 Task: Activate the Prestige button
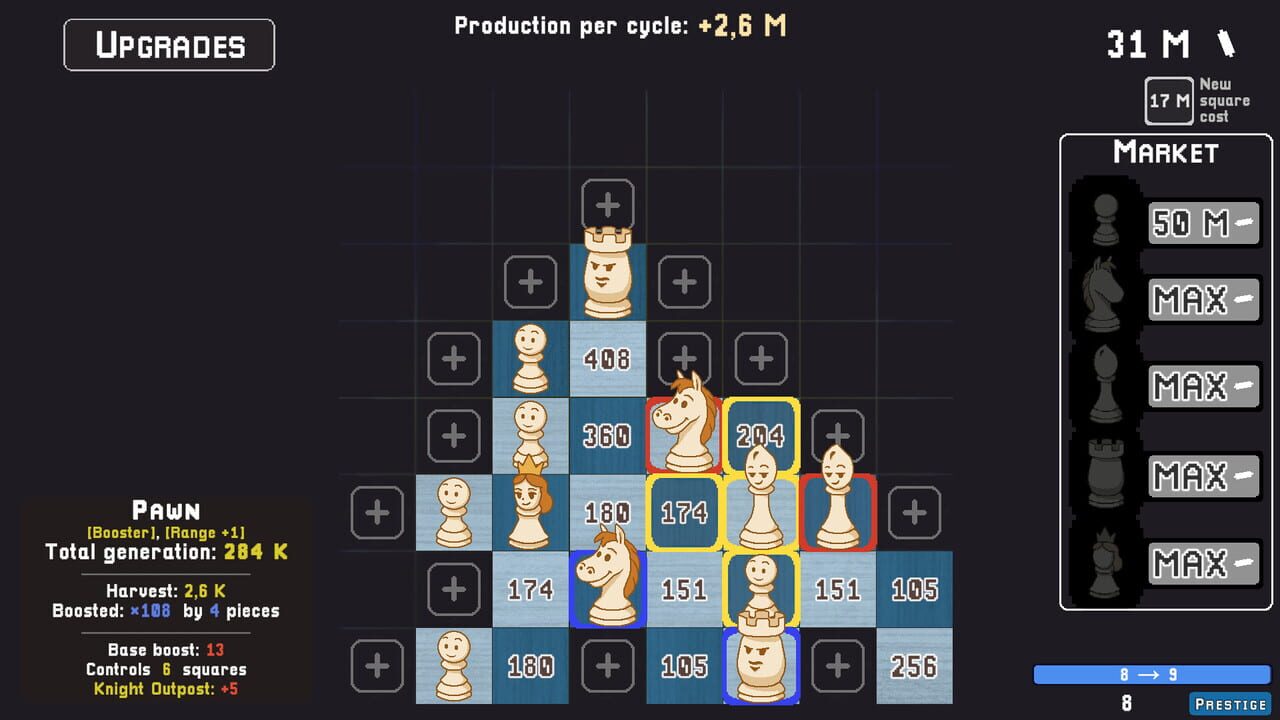coord(1230,704)
